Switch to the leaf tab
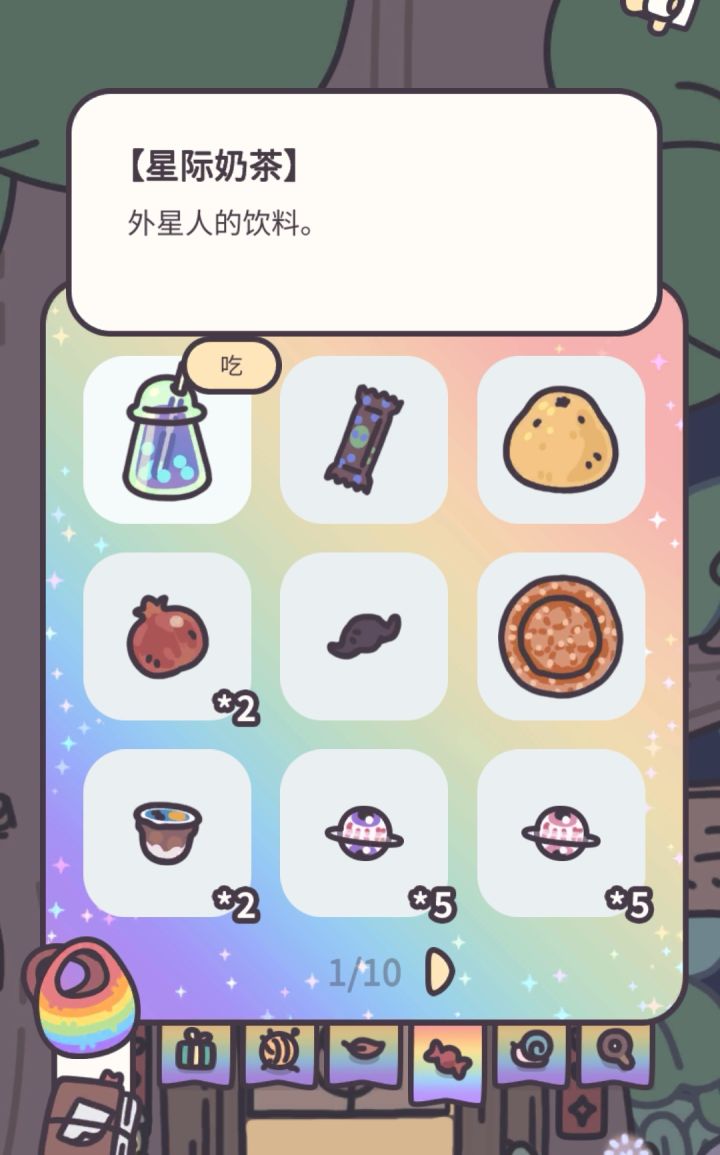Image resolution: width=720 pixels, height=1155 pixels. [363, 1053]
